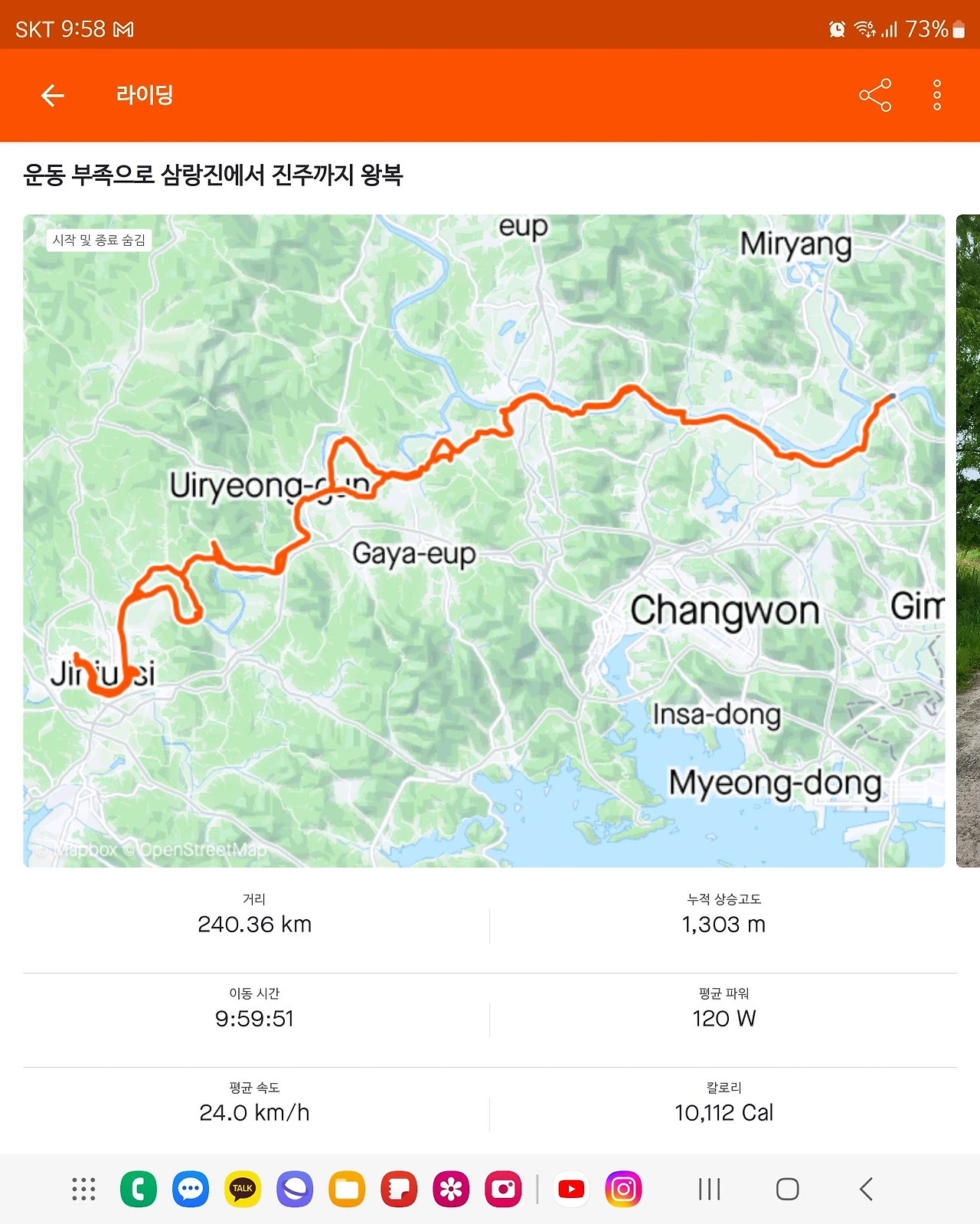Screen dimensions: 980x1224
Task: Launch the pink camera app from taskbar
Action: tap(503, 1190)
